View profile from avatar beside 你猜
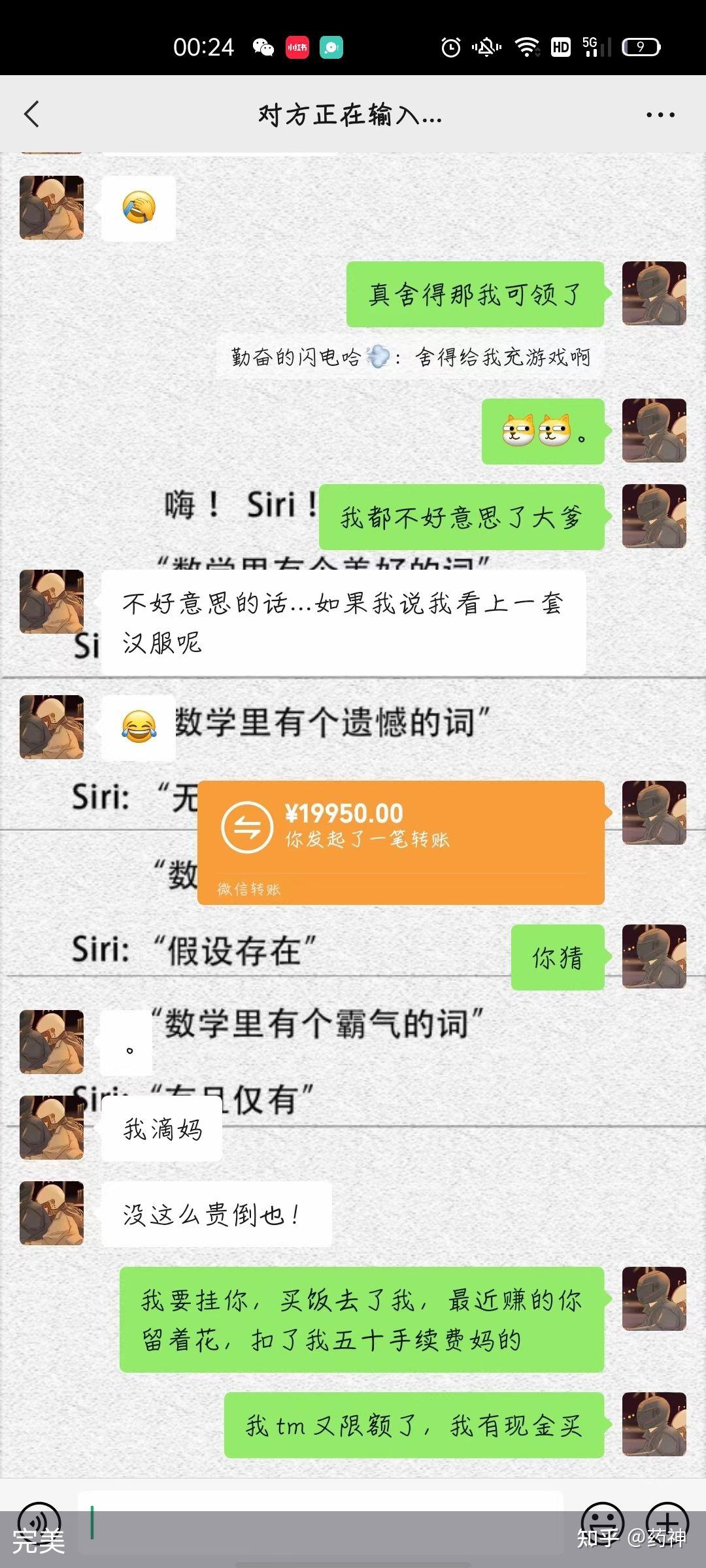 654,956
